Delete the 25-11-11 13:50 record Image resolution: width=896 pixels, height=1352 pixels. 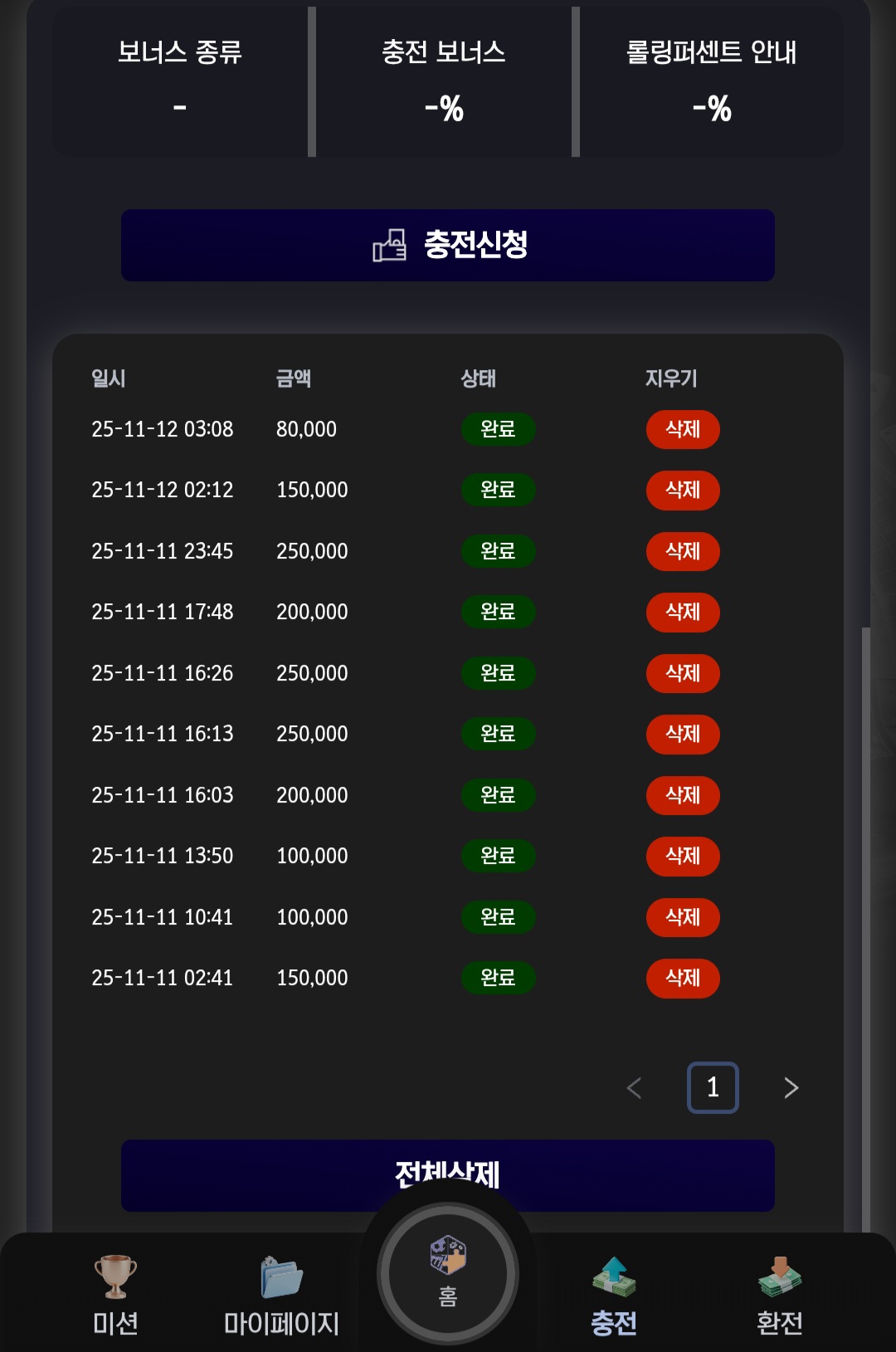click(682, 857)
